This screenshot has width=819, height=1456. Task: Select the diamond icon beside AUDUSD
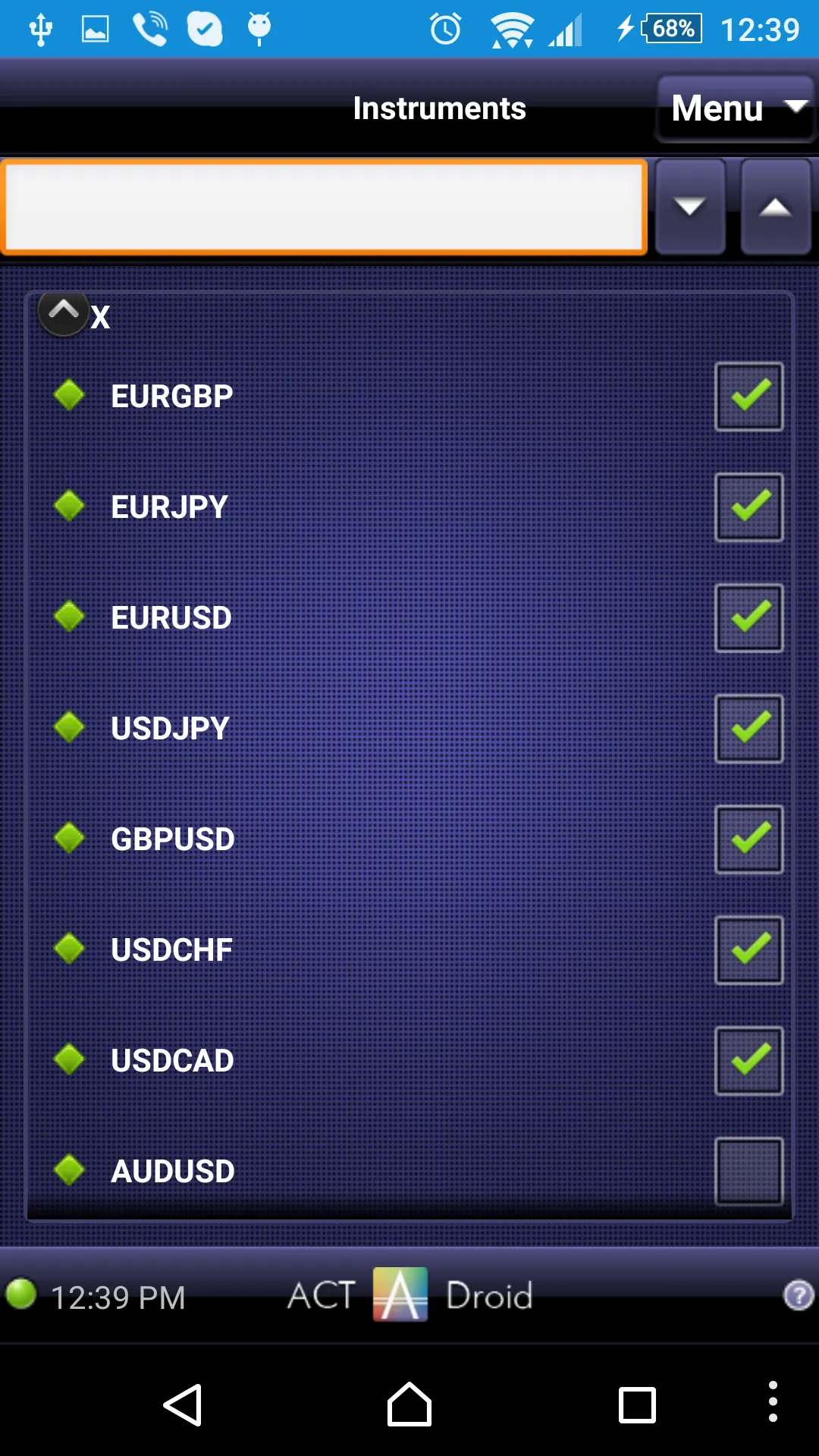(70, 1169)
